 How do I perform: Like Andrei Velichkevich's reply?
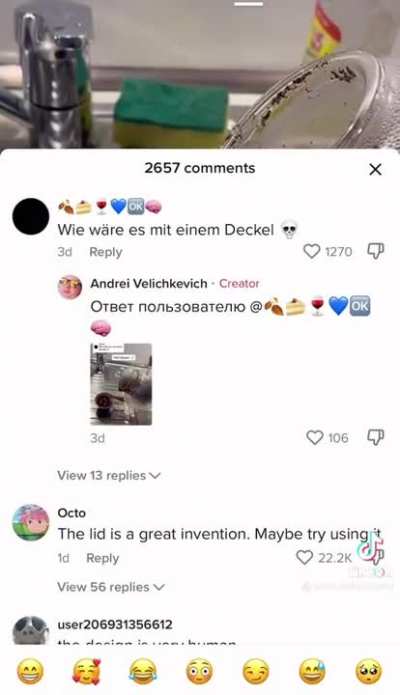314,437
